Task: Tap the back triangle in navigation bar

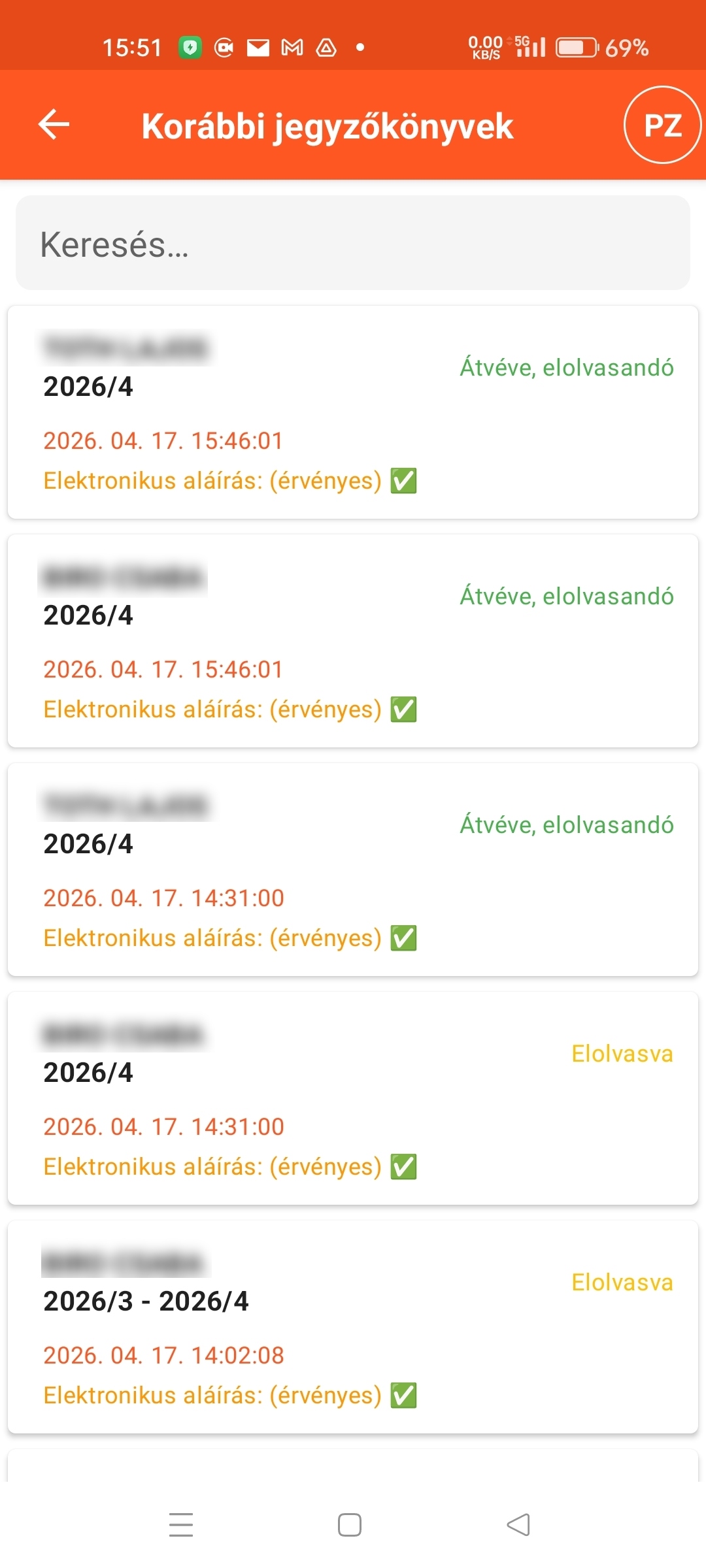Action: [x=518, y=1524]
